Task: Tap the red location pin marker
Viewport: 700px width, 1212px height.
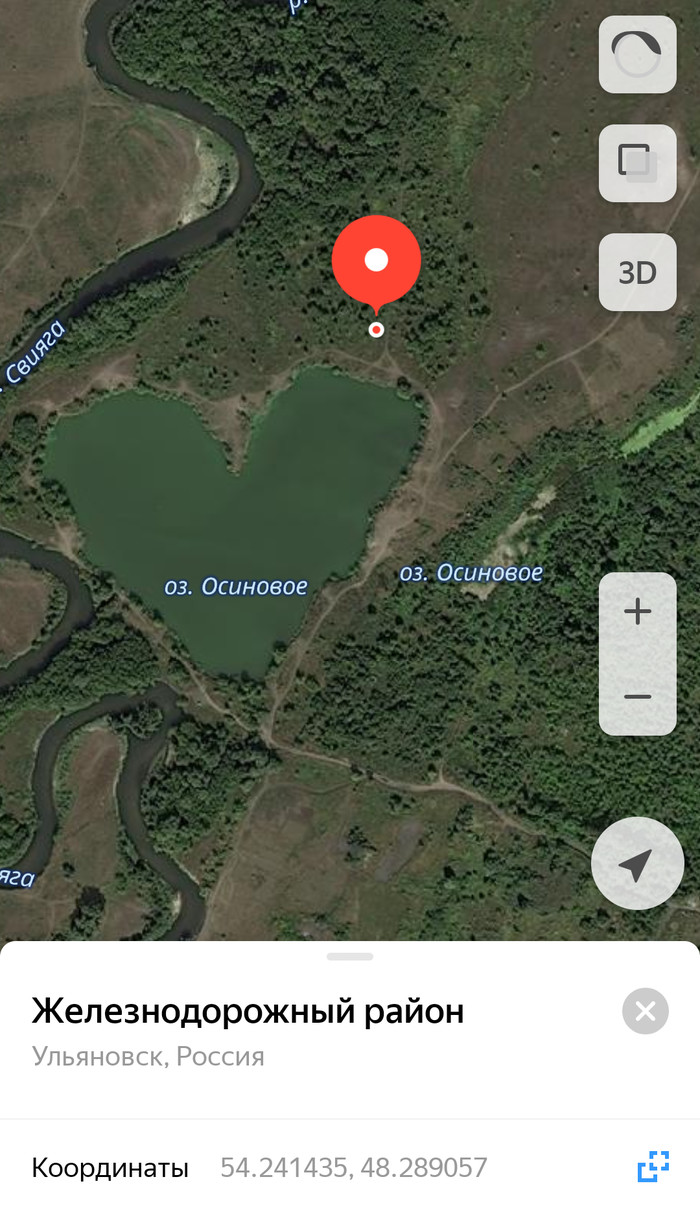Action: [376, 262]
